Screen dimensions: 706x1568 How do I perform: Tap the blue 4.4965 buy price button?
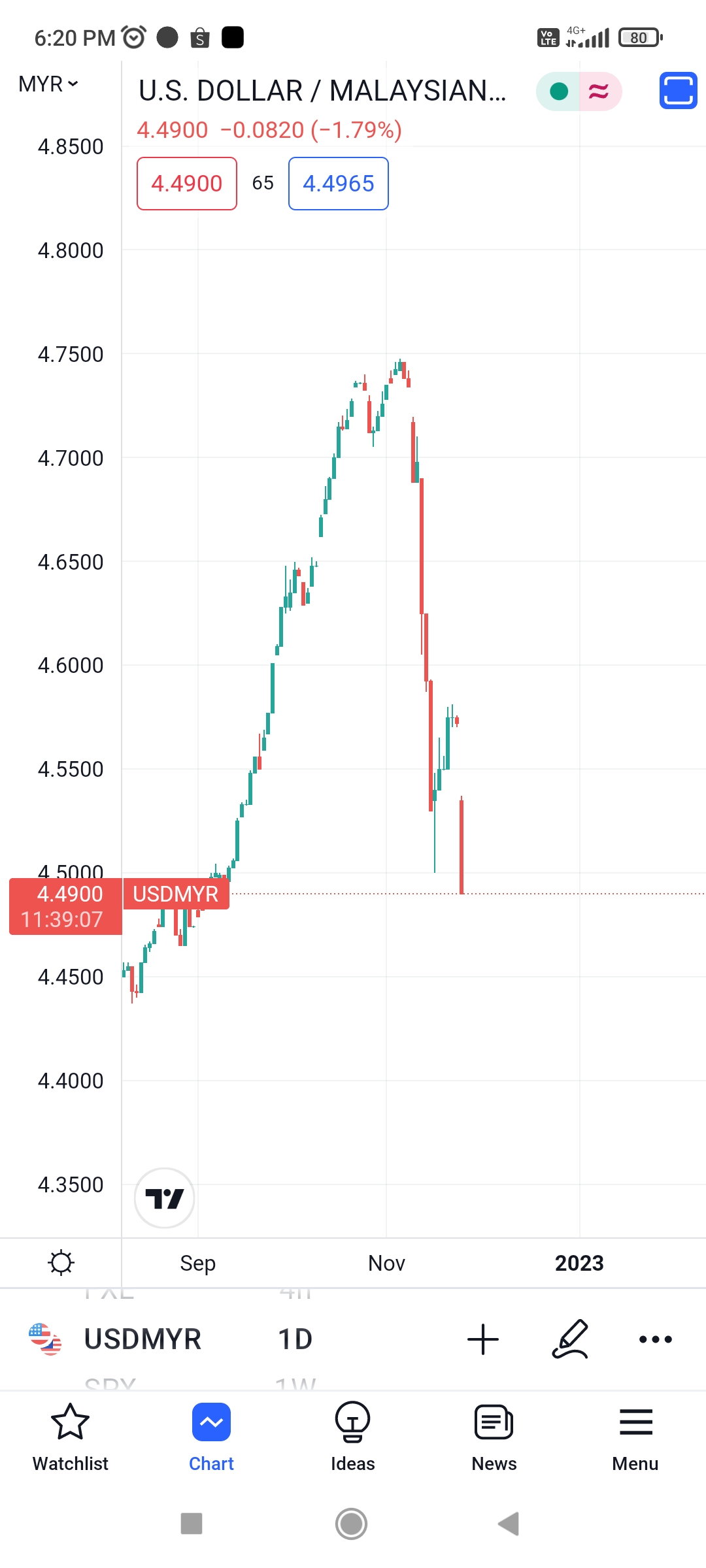(339, 184)
